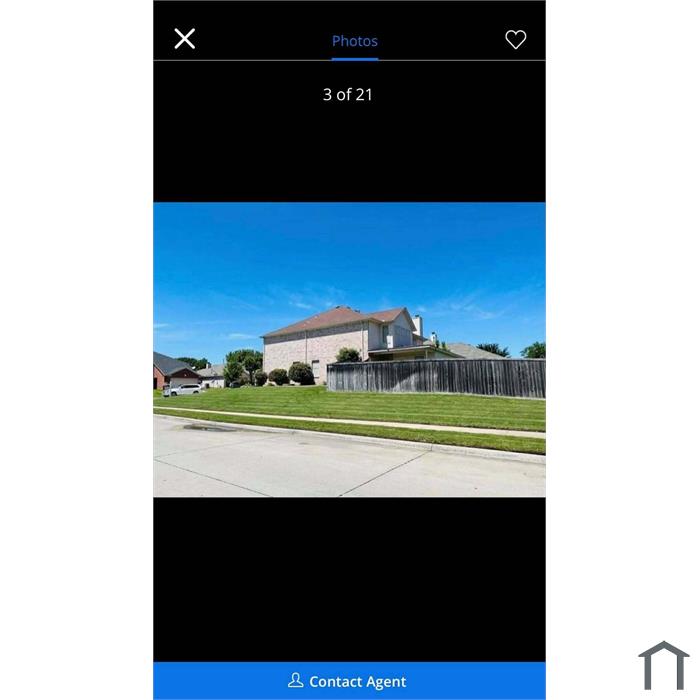
Task: Save this listing with the heart icon
Action: click(515, 40)
